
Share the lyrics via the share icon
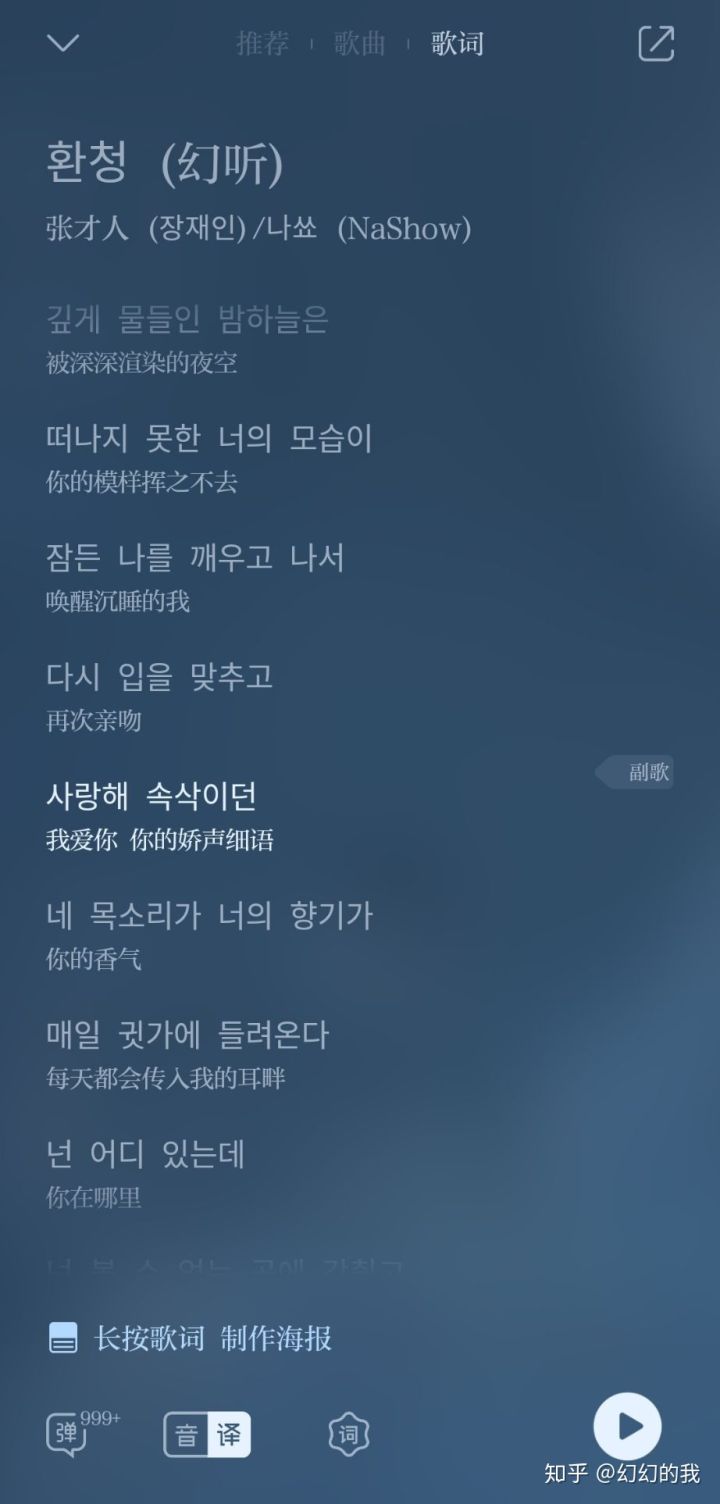pos(656,44)
